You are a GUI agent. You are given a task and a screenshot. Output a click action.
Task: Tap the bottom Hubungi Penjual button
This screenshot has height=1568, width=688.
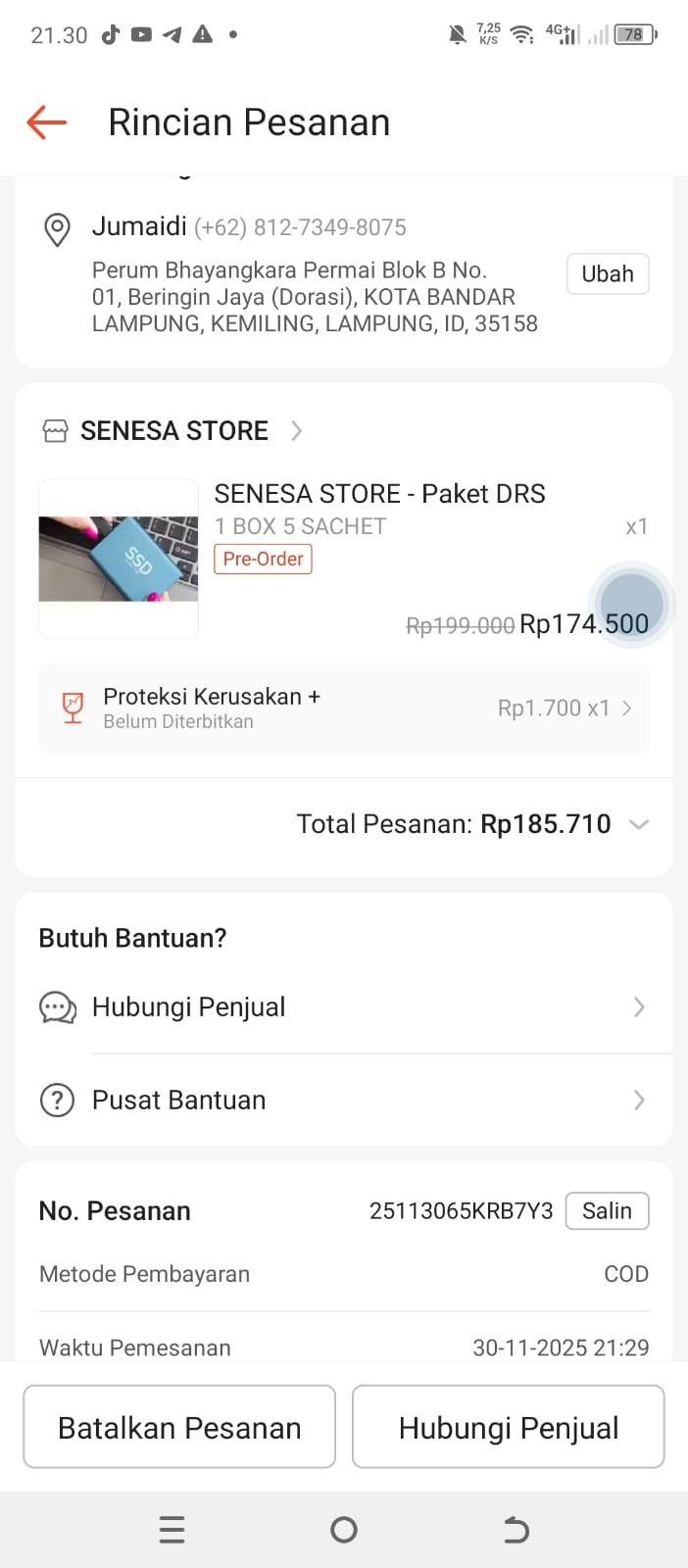tap(508, 1428)
